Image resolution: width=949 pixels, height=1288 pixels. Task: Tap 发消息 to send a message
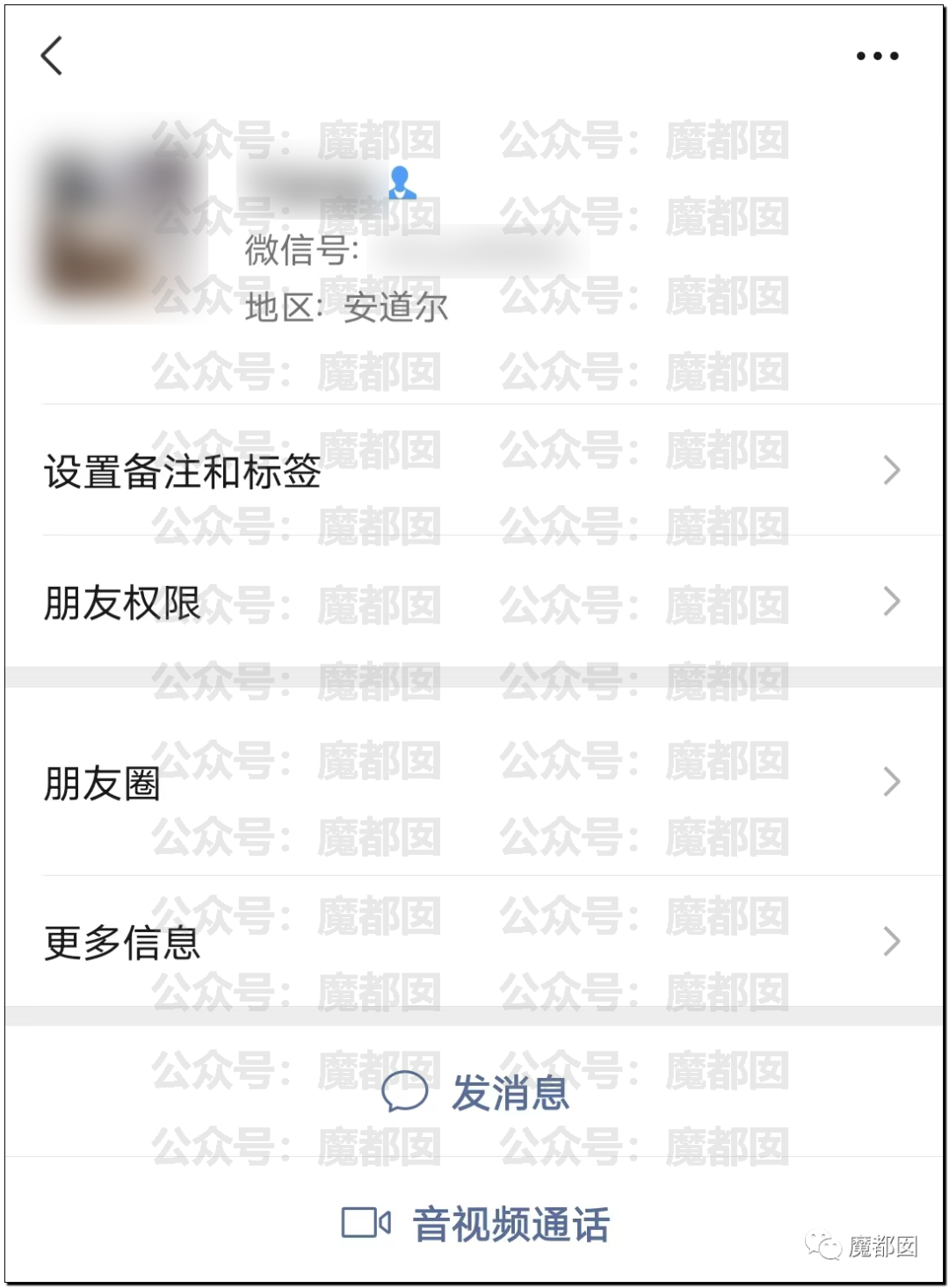coord(476,1093)
